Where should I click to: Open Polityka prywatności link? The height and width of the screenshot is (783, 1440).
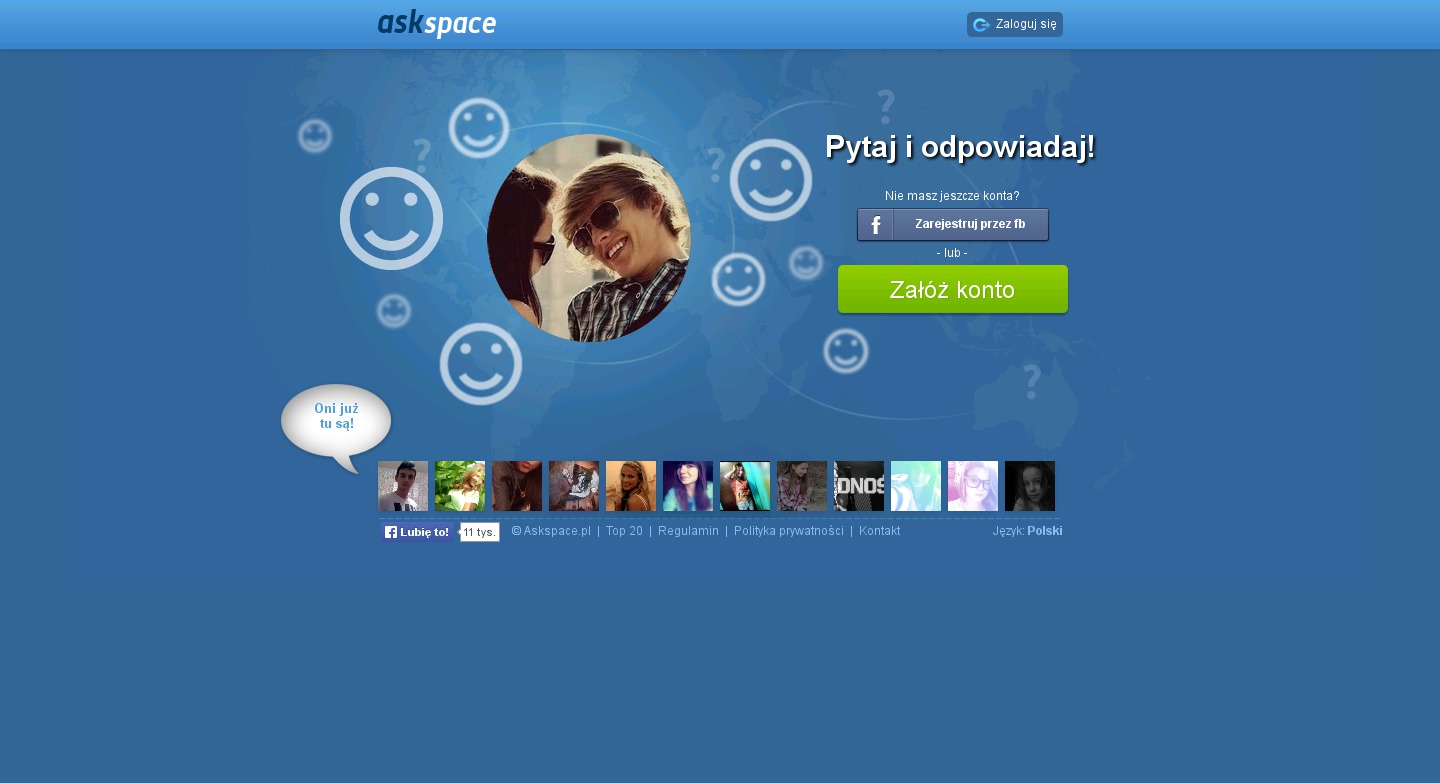click(788, 531)
